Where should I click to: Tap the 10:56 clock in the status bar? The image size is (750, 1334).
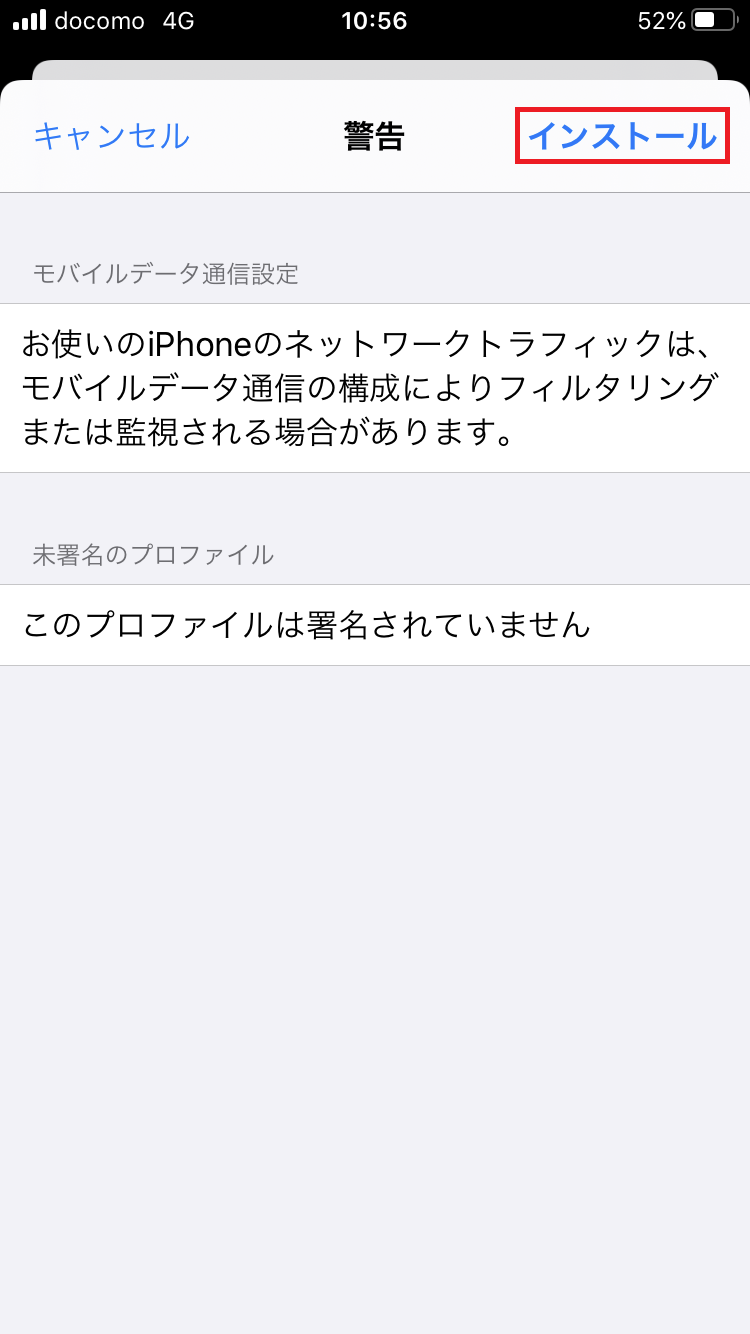click(x=375, y=20)
